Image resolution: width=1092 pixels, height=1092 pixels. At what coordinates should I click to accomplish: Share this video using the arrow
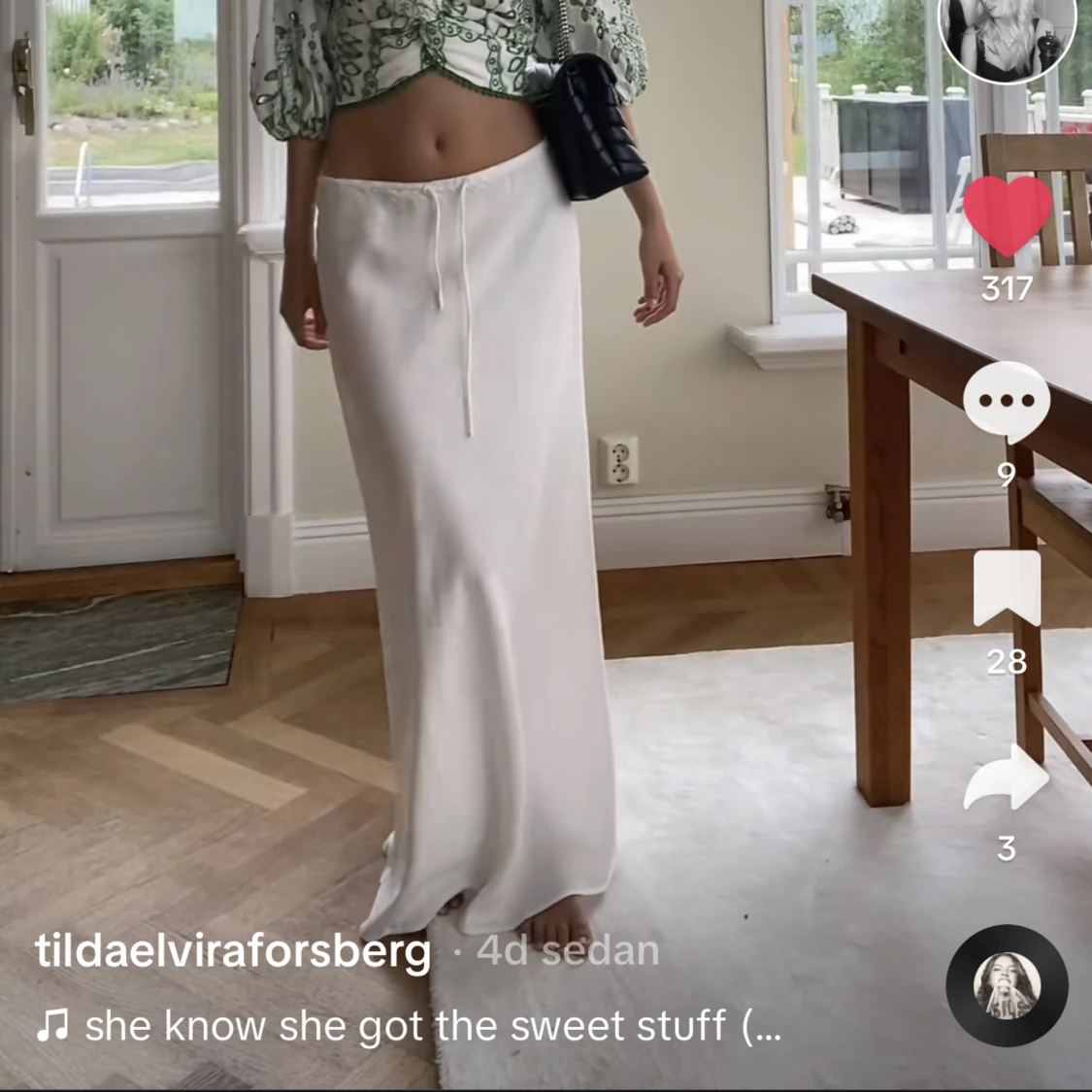tap(1007, 778)
